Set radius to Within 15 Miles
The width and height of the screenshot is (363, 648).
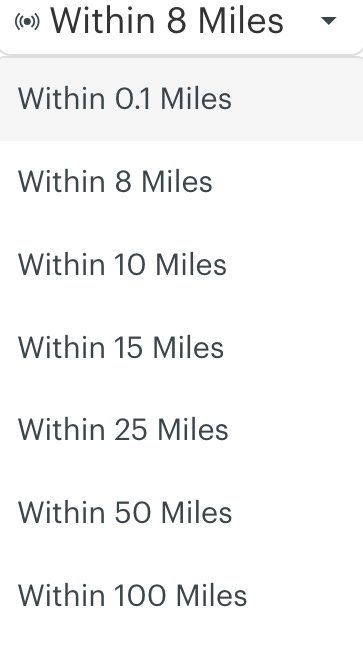point(182,347)
